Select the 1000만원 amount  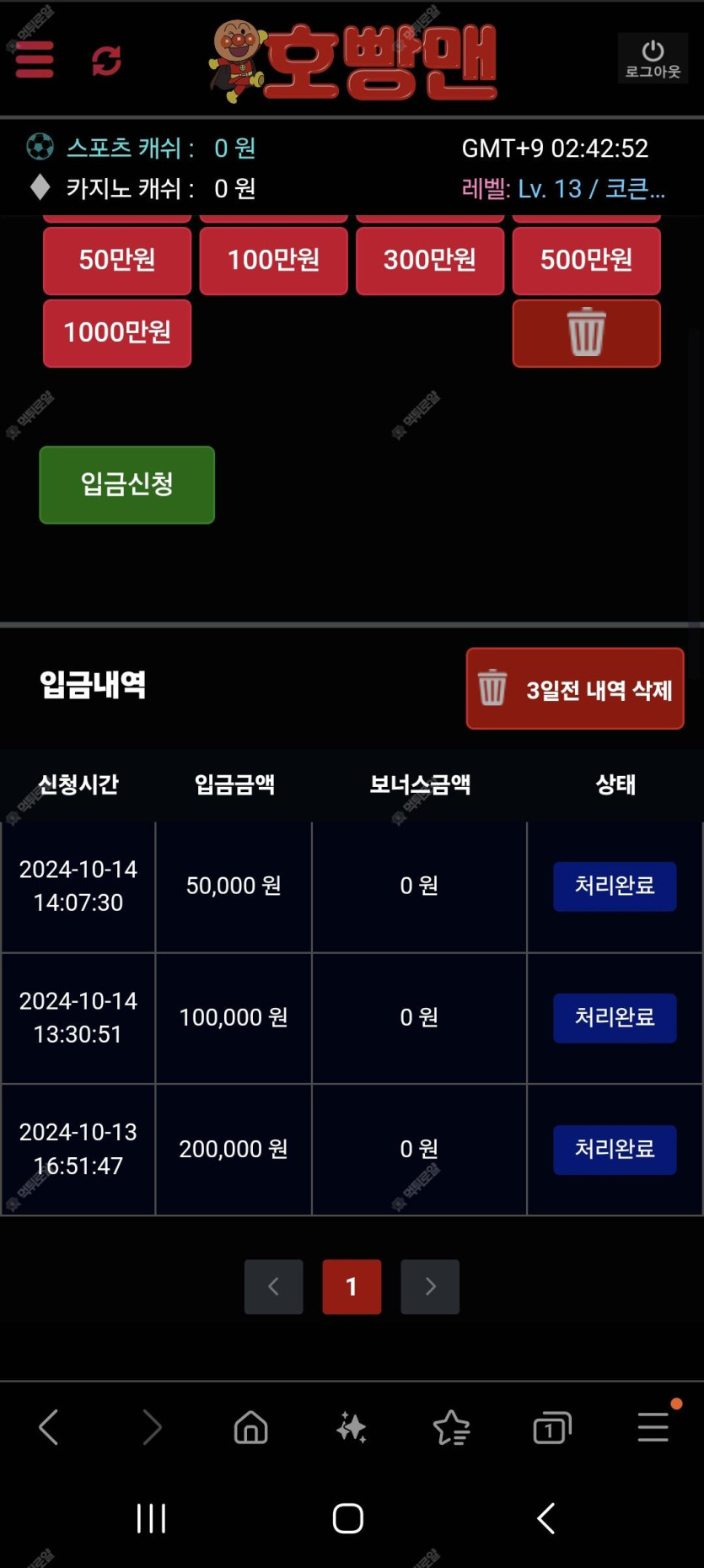[x=117, y=333]
